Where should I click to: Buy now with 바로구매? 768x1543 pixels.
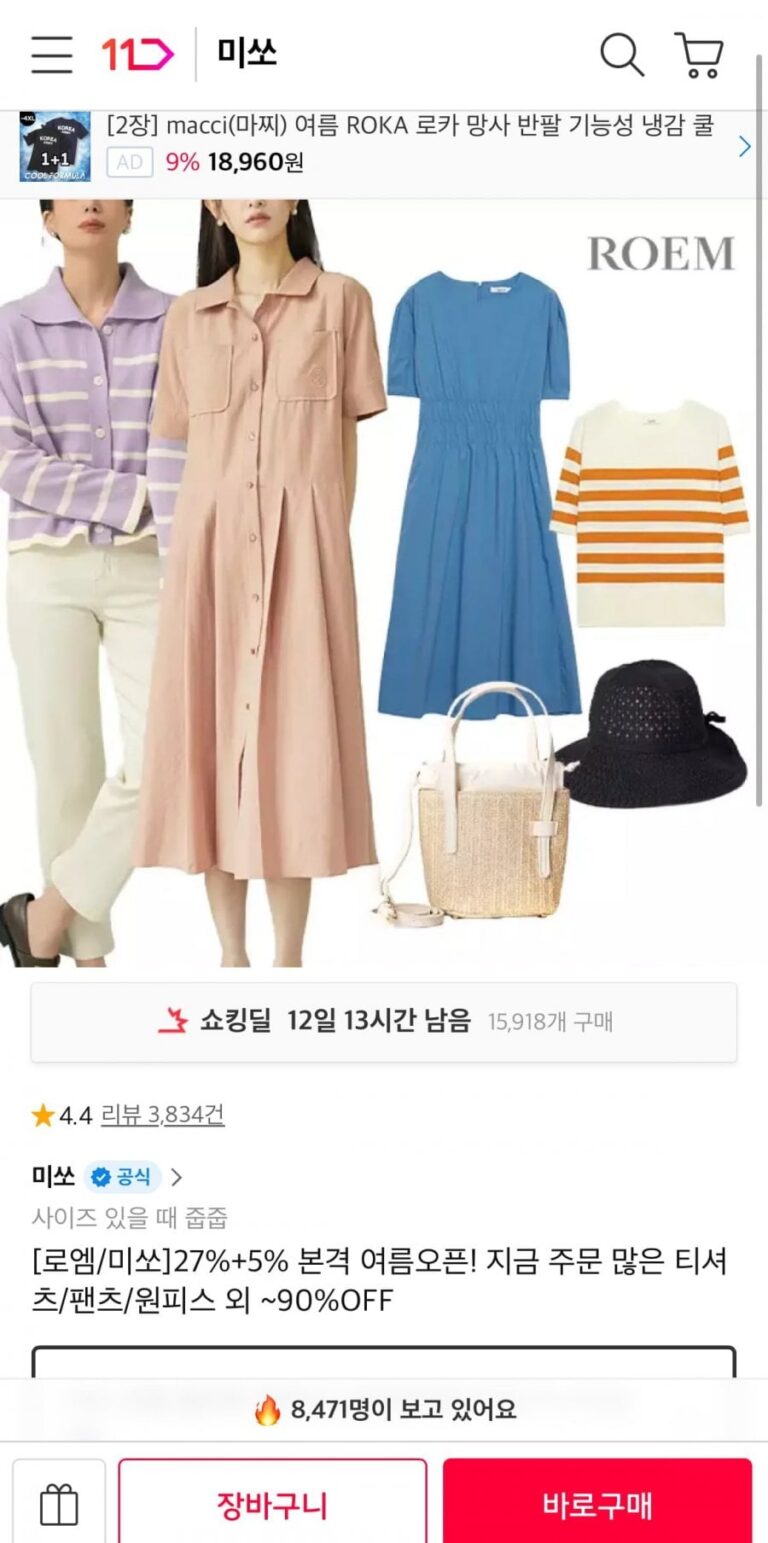(597, 1504)
